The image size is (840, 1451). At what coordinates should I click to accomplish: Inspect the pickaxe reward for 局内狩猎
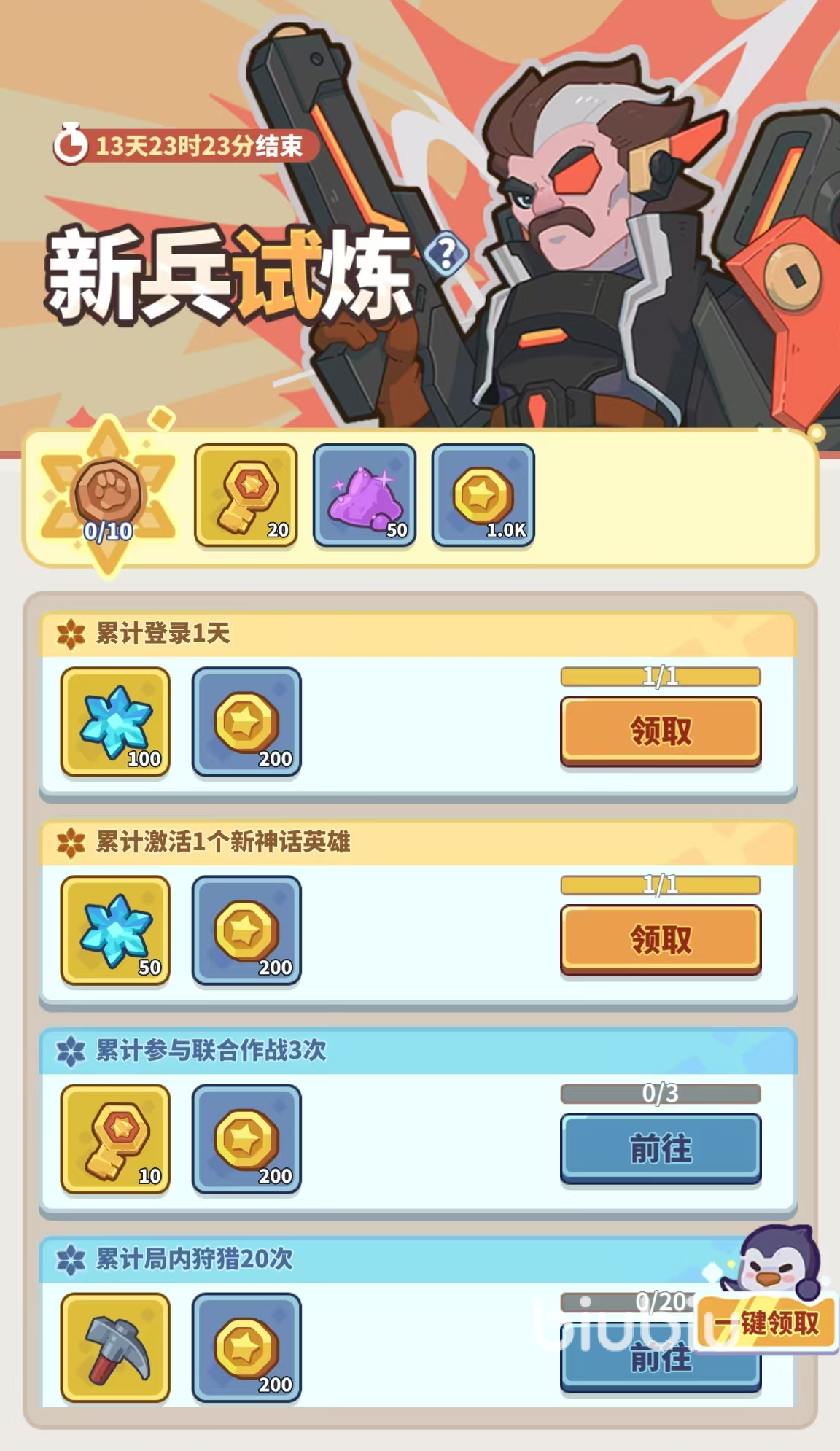click(115, 1347)
